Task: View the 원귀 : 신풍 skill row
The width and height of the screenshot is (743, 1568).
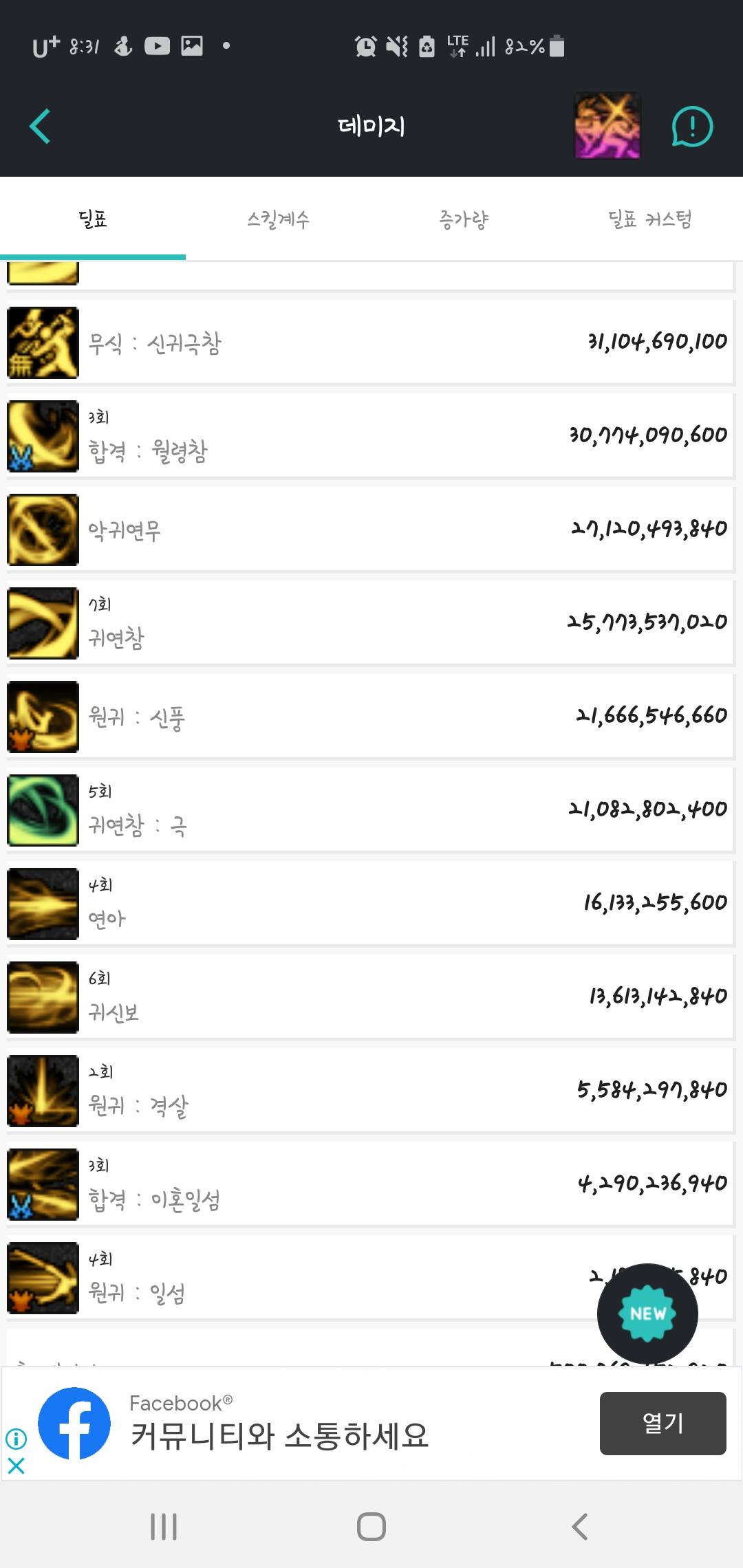Action: click(370, 717)
